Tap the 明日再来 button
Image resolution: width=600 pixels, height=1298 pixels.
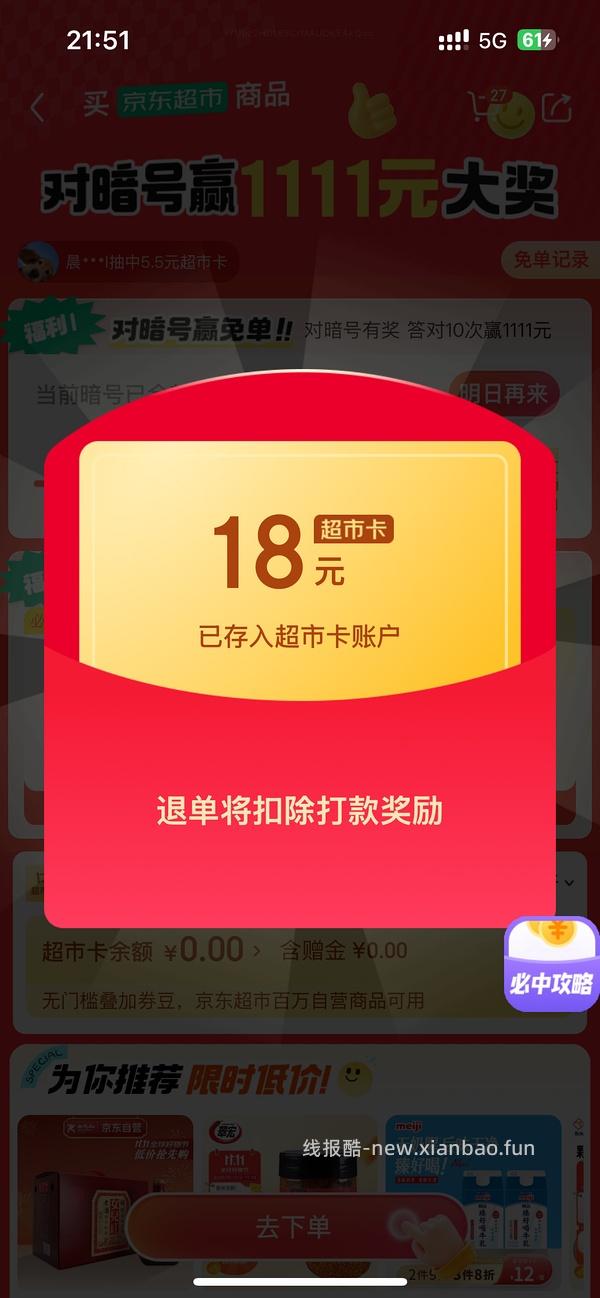point(503,394)
